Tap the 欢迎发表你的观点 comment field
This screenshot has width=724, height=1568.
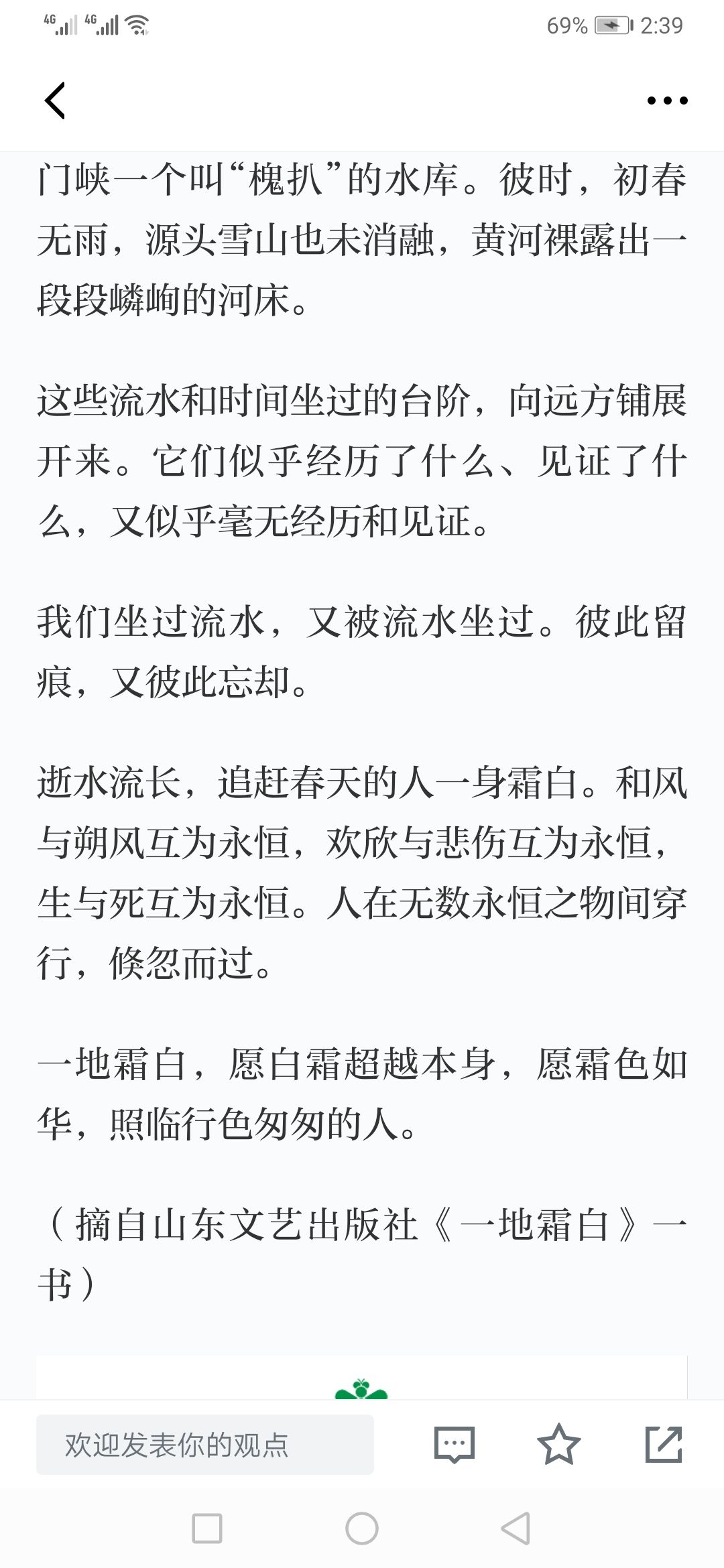(205, 1445)
